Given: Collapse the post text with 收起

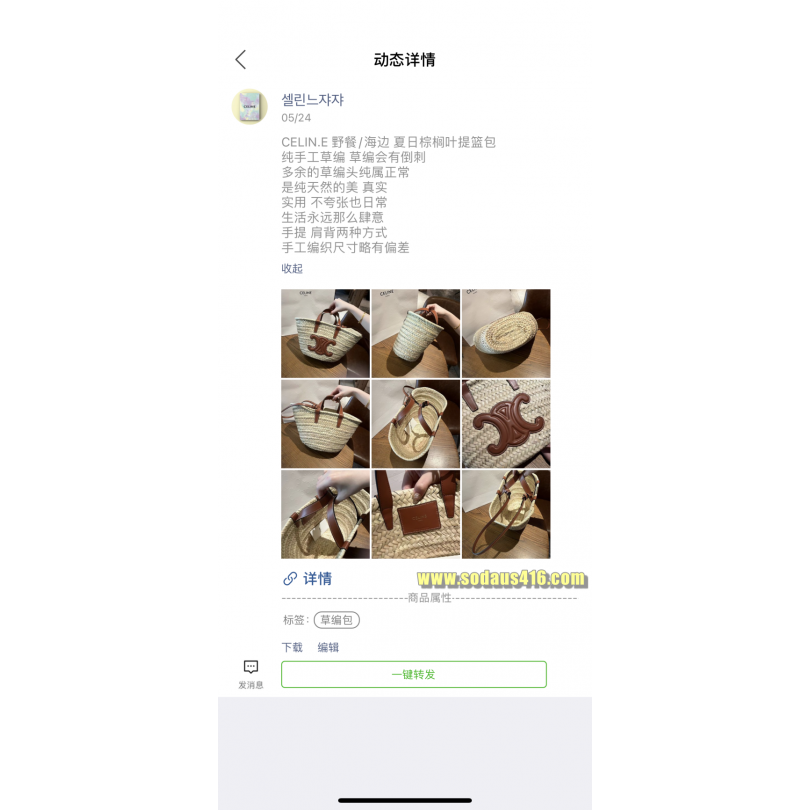Looking at the screenshot, I should coord(292,268).
